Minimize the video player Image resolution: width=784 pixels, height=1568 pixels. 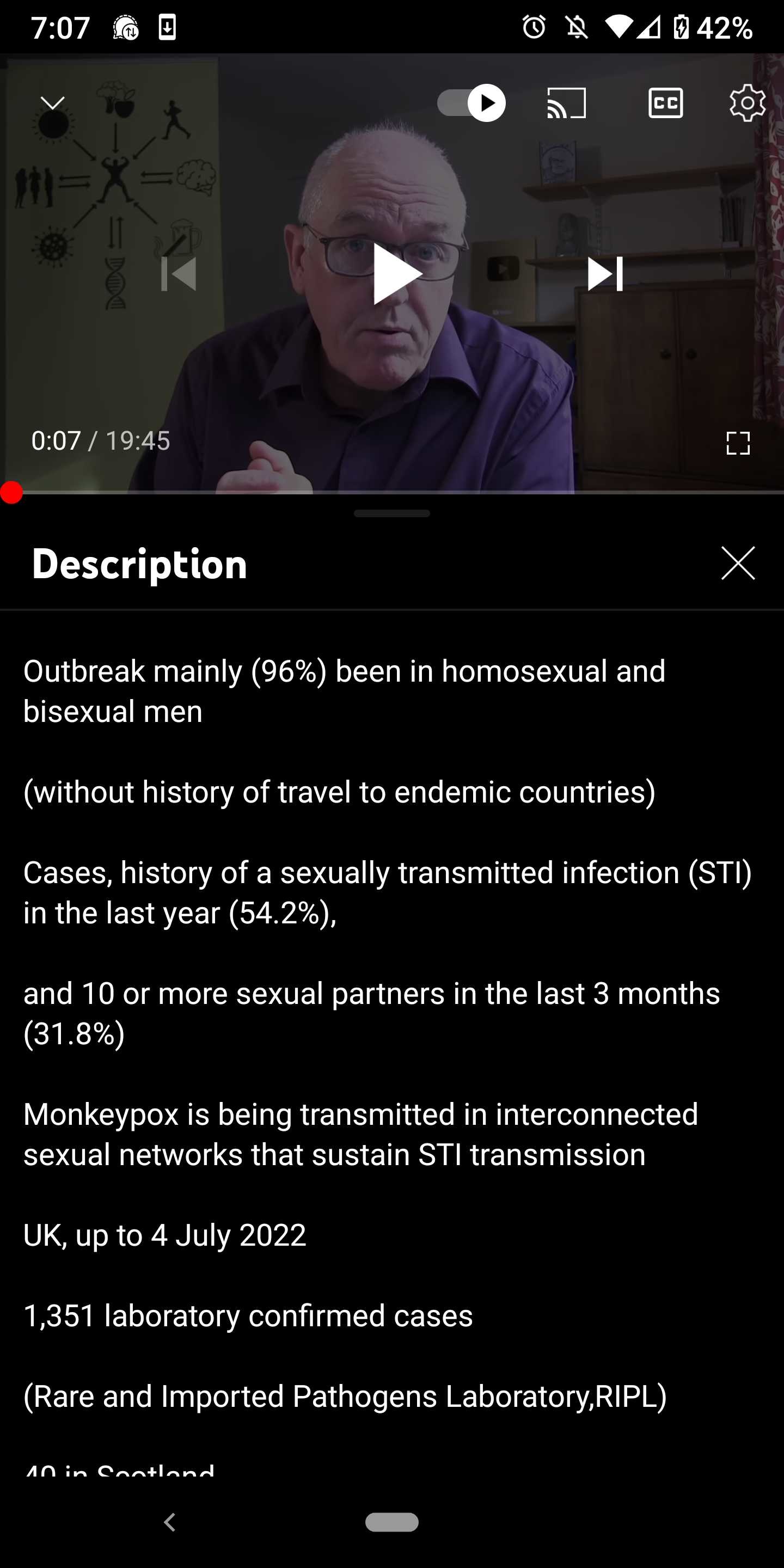click(x=53, y=103)
